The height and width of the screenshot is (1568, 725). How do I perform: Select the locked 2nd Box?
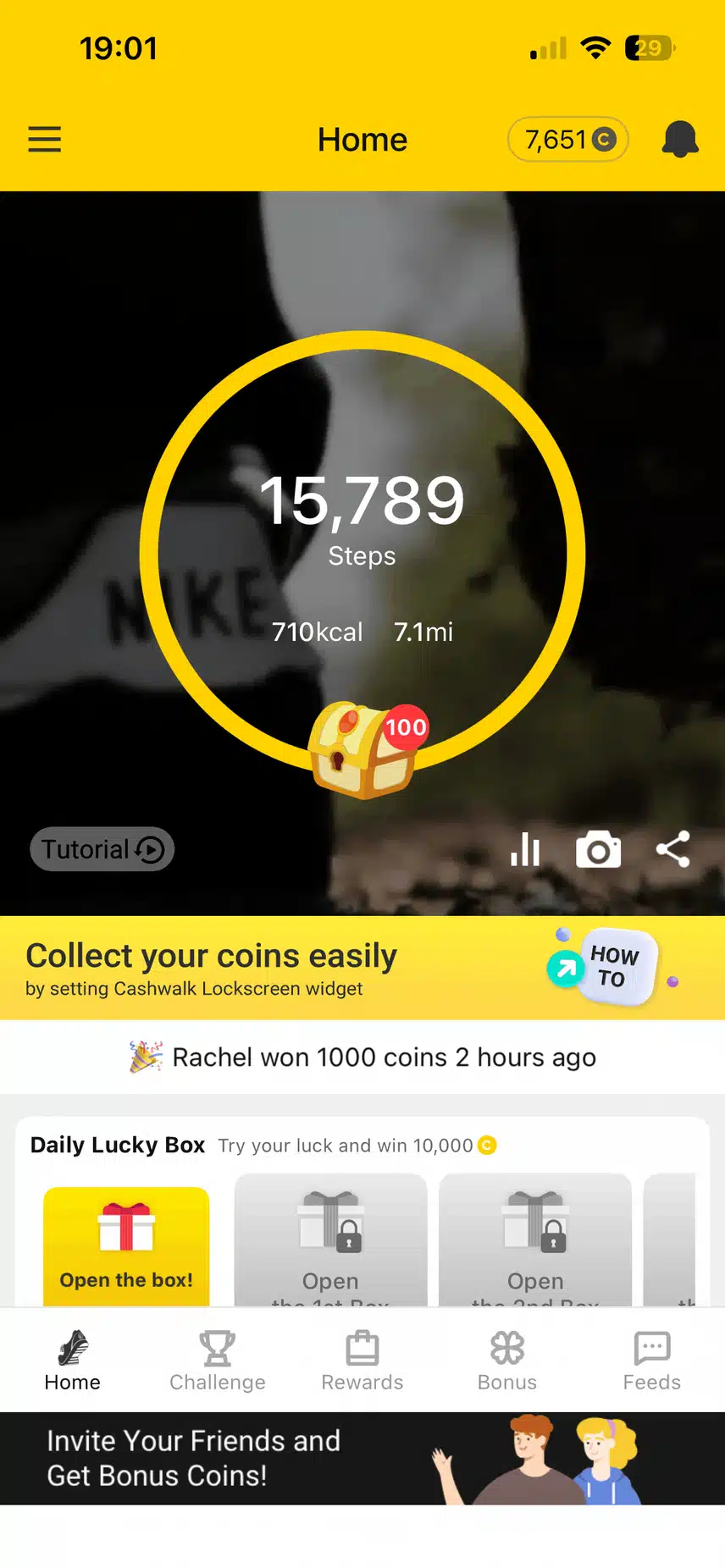[x=535, y=1241]
